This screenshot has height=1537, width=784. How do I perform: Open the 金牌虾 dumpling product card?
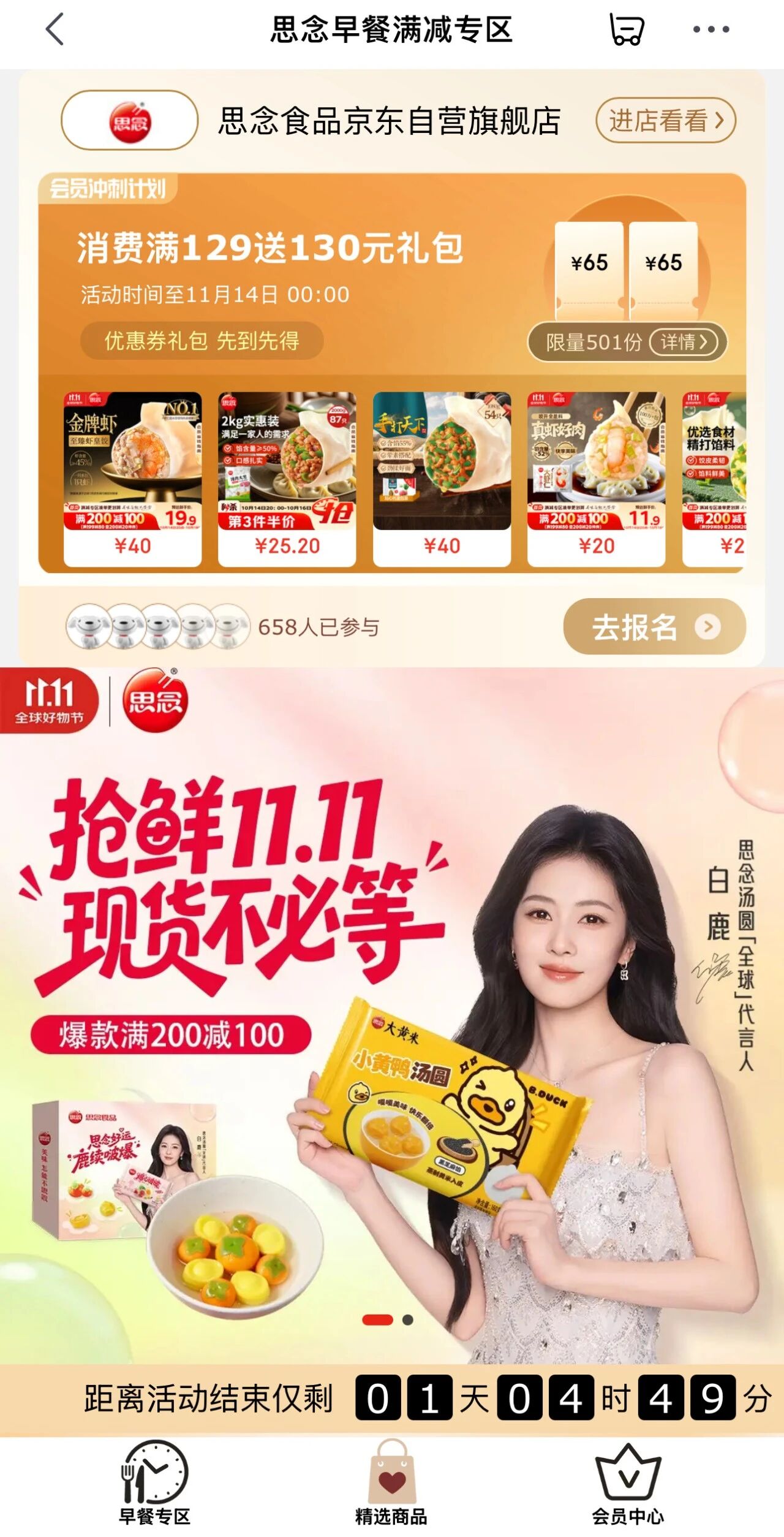pos(132,478)
